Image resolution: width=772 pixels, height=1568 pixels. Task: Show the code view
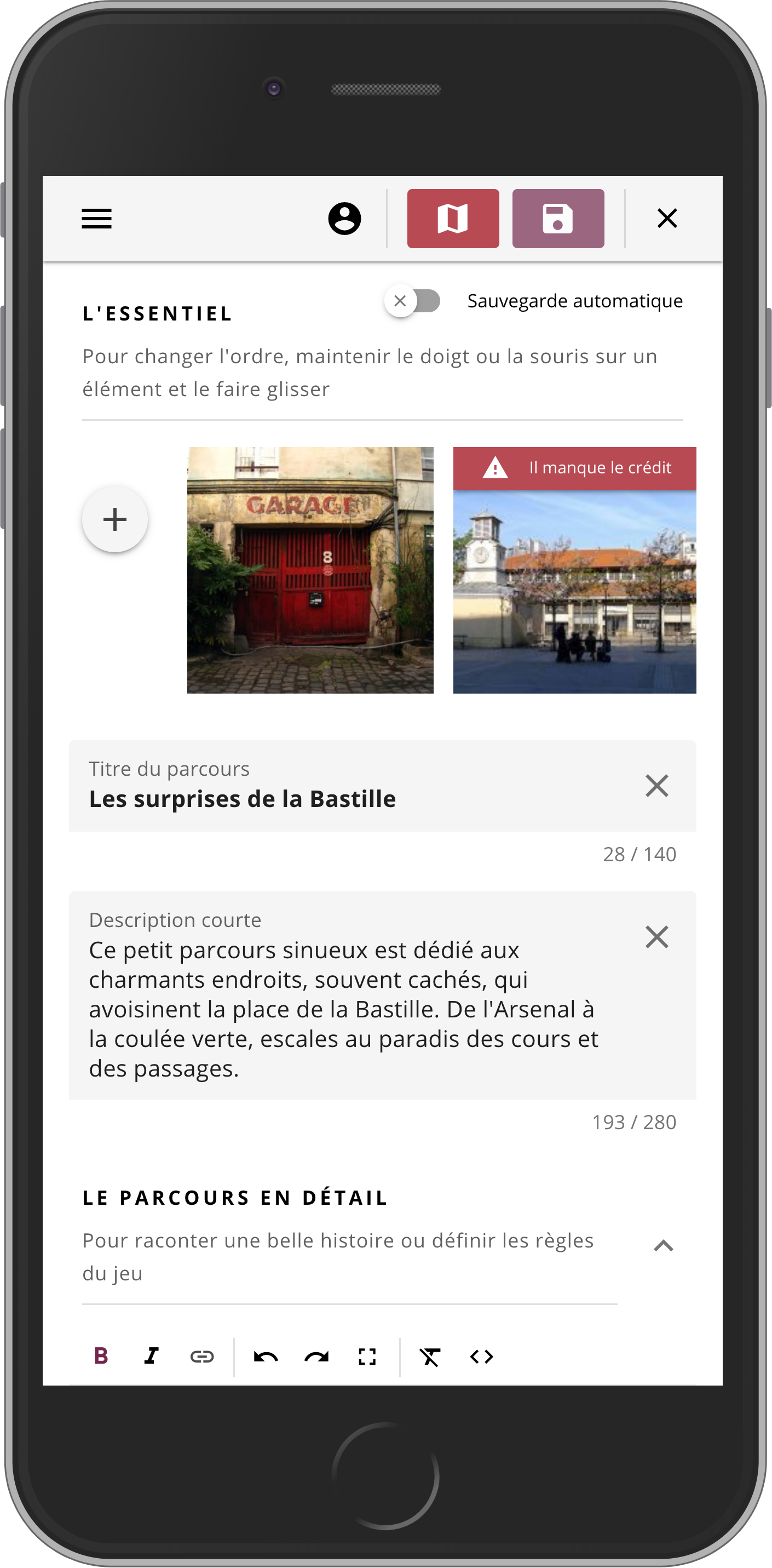(x=481, y=1356)
